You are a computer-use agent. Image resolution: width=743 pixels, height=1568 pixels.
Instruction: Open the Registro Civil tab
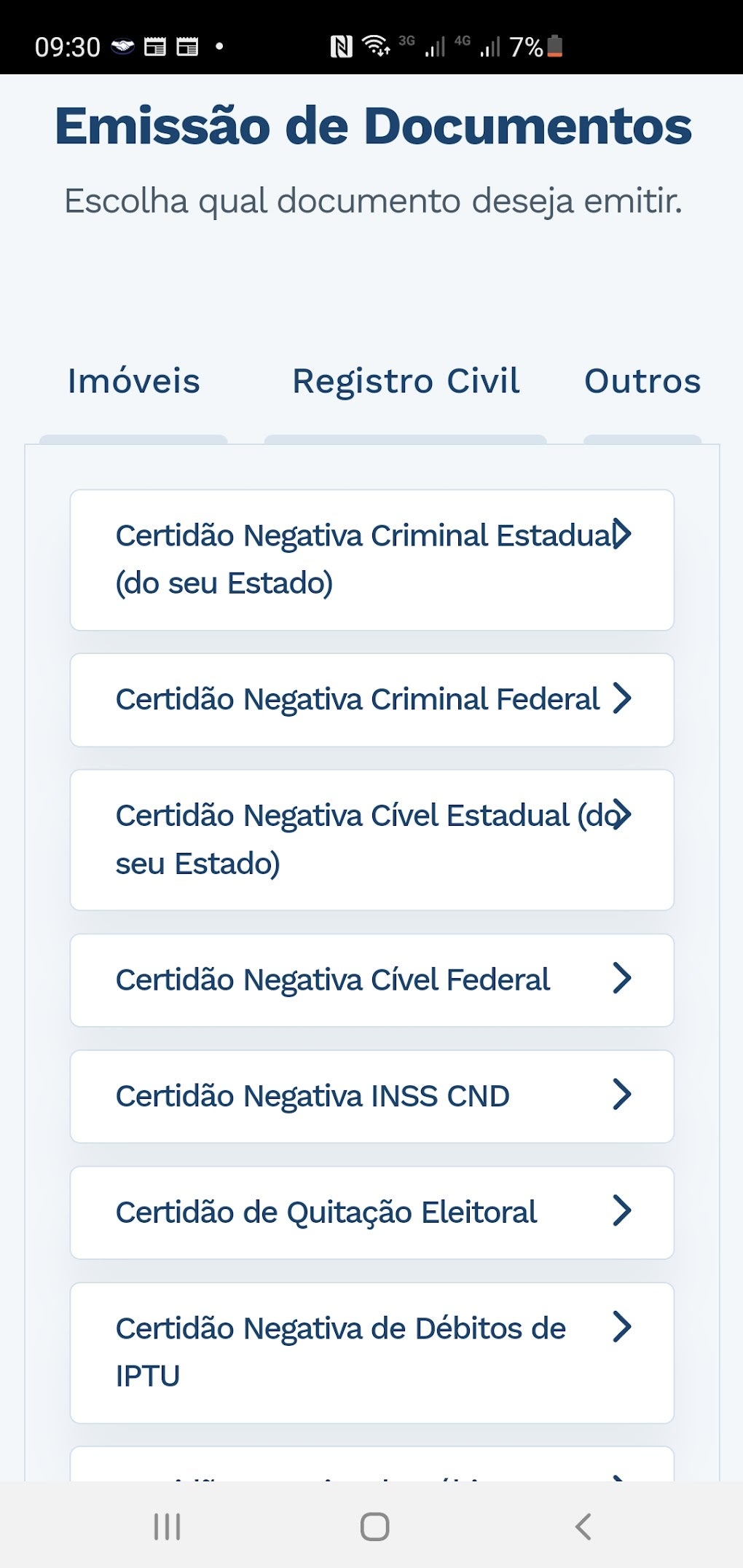tap(406, 382)
